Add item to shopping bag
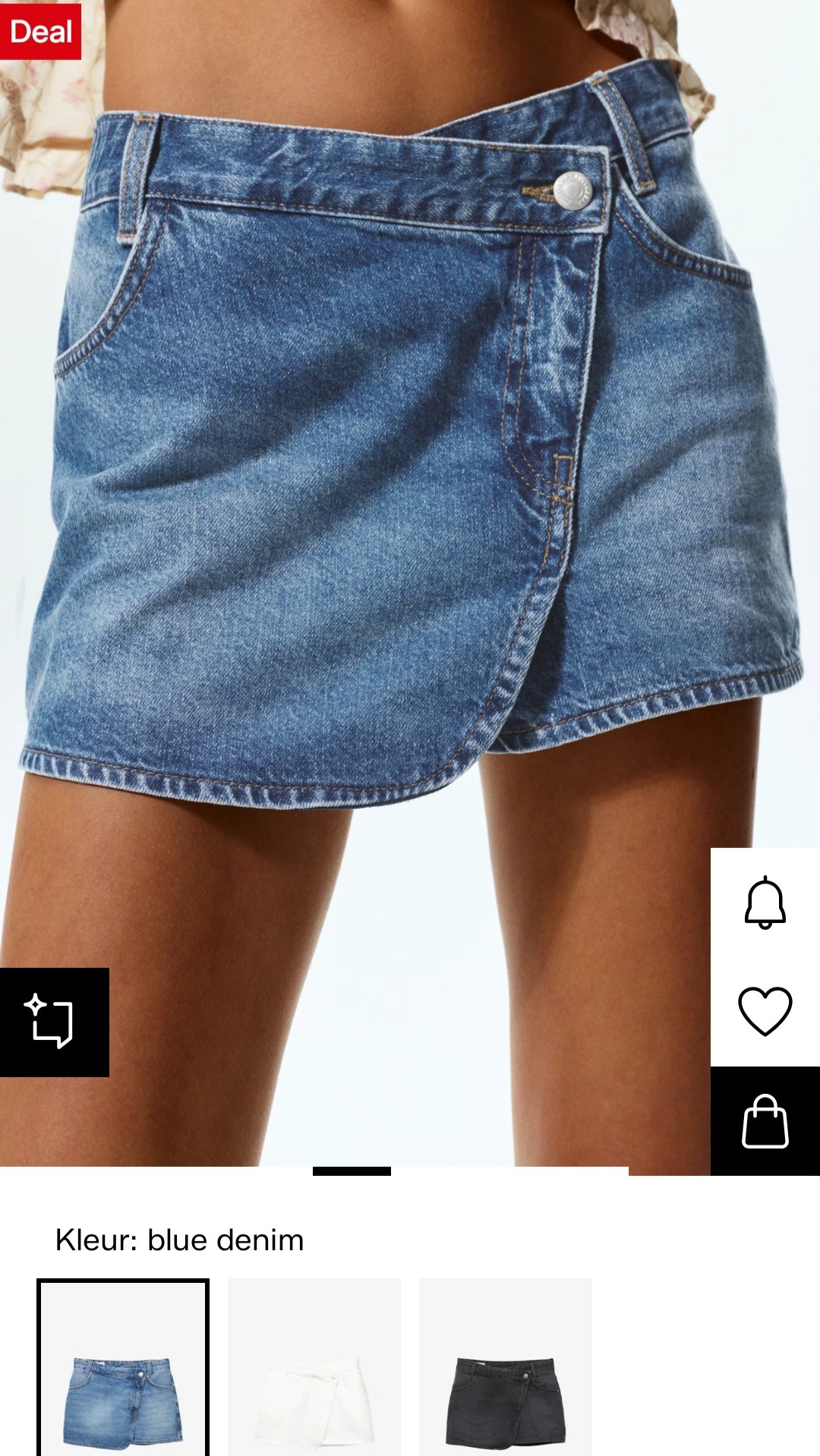This screenshot has width=820, height=1456. tap(765, 1121)
